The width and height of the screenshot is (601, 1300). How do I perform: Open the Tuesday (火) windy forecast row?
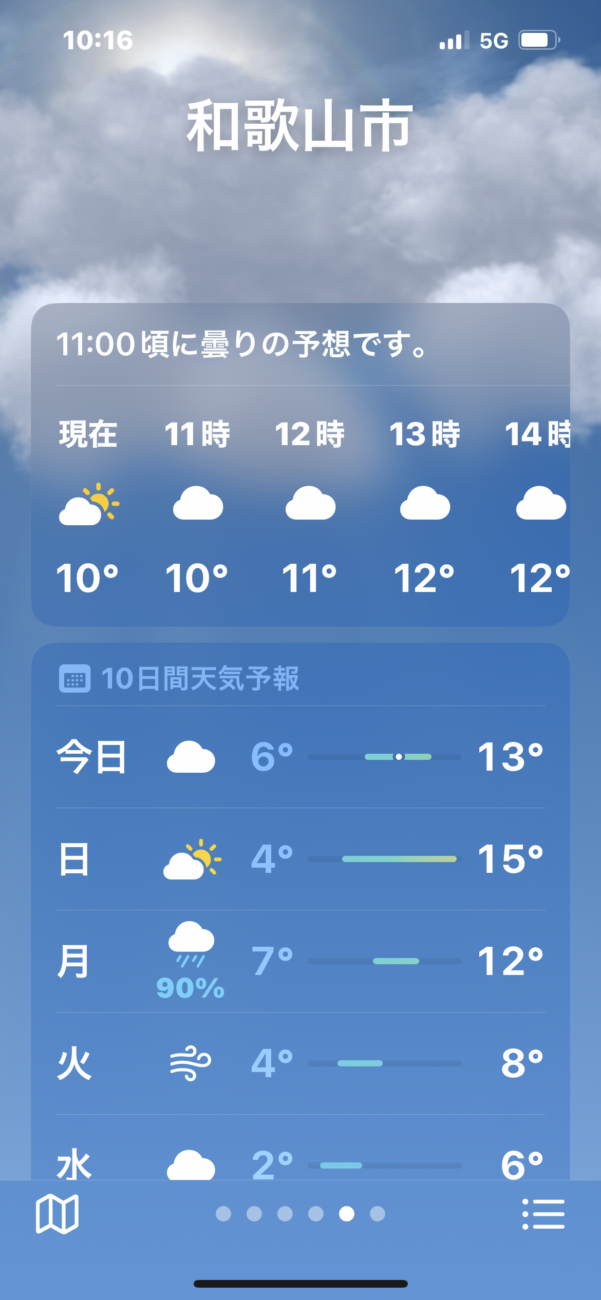[x=300, y=1063]
